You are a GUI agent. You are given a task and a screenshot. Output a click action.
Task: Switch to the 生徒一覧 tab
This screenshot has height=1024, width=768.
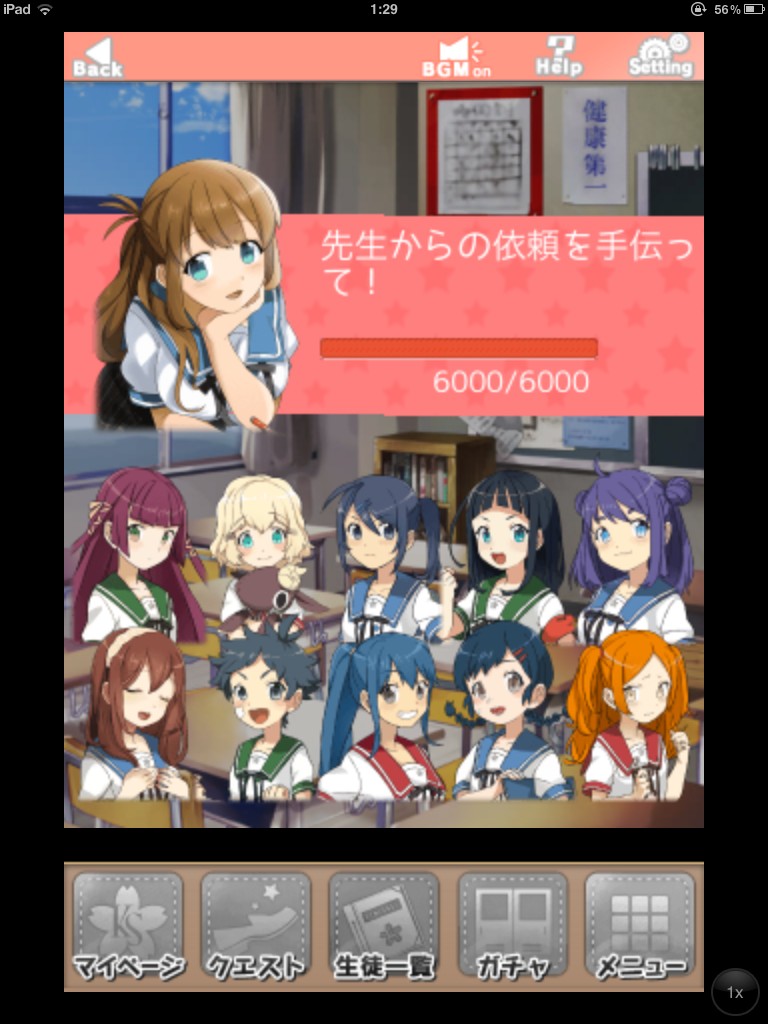pos(384,926)
